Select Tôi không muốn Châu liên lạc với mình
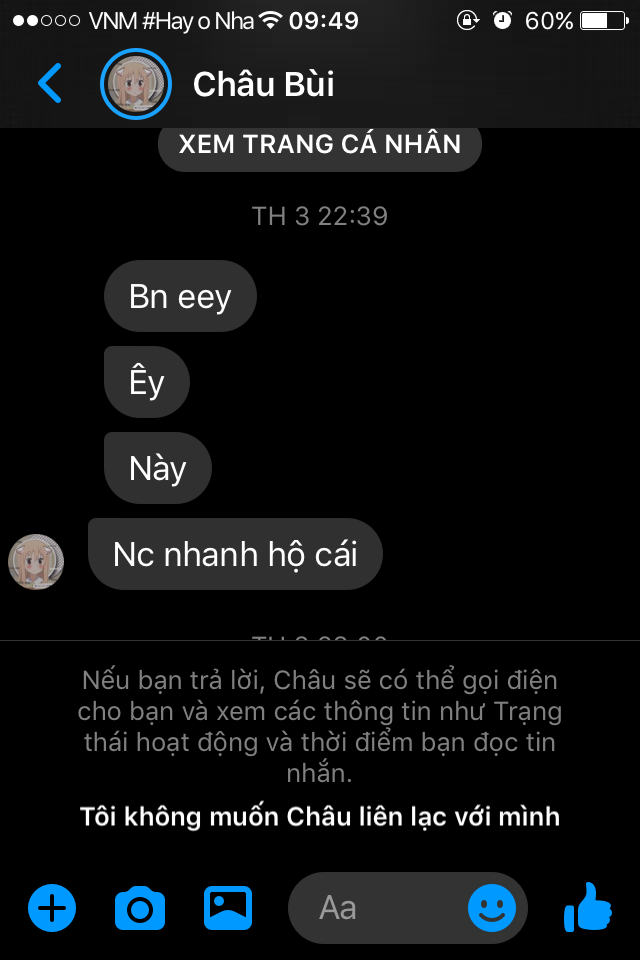 320,817
